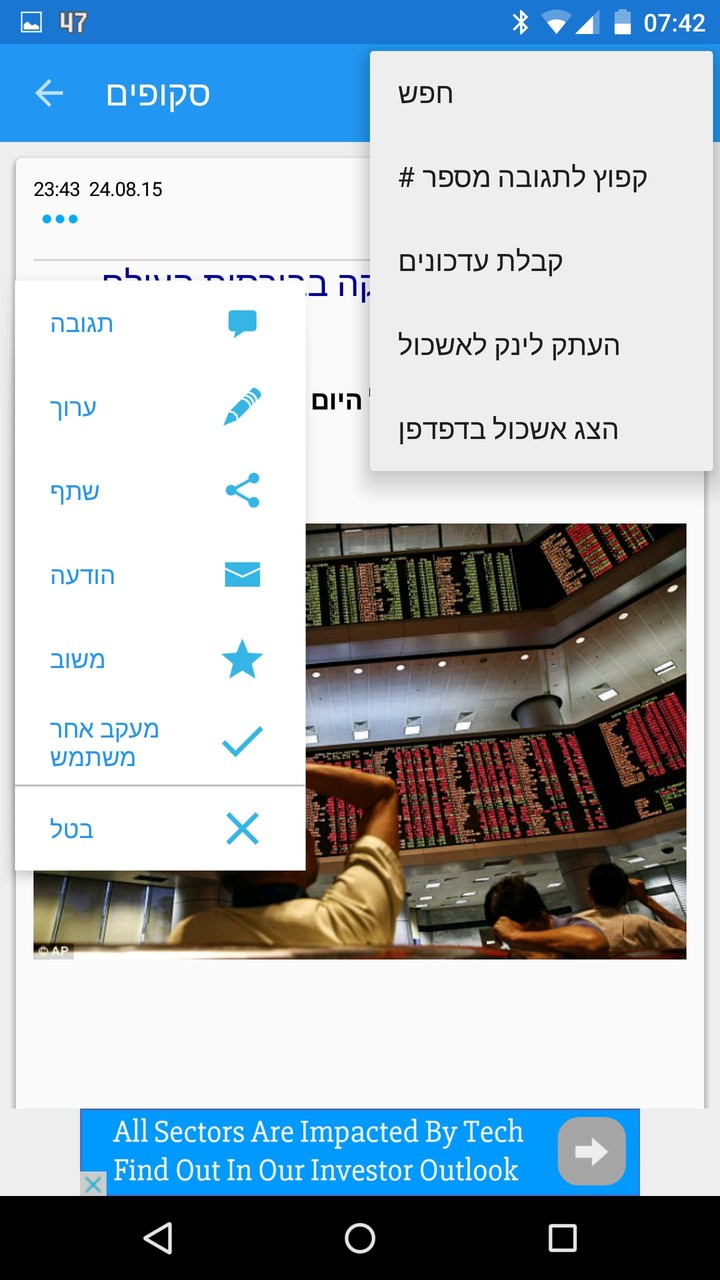Dismiss the ad using its small X corner
This screenshot has height=1280, width=720.
93,1183
